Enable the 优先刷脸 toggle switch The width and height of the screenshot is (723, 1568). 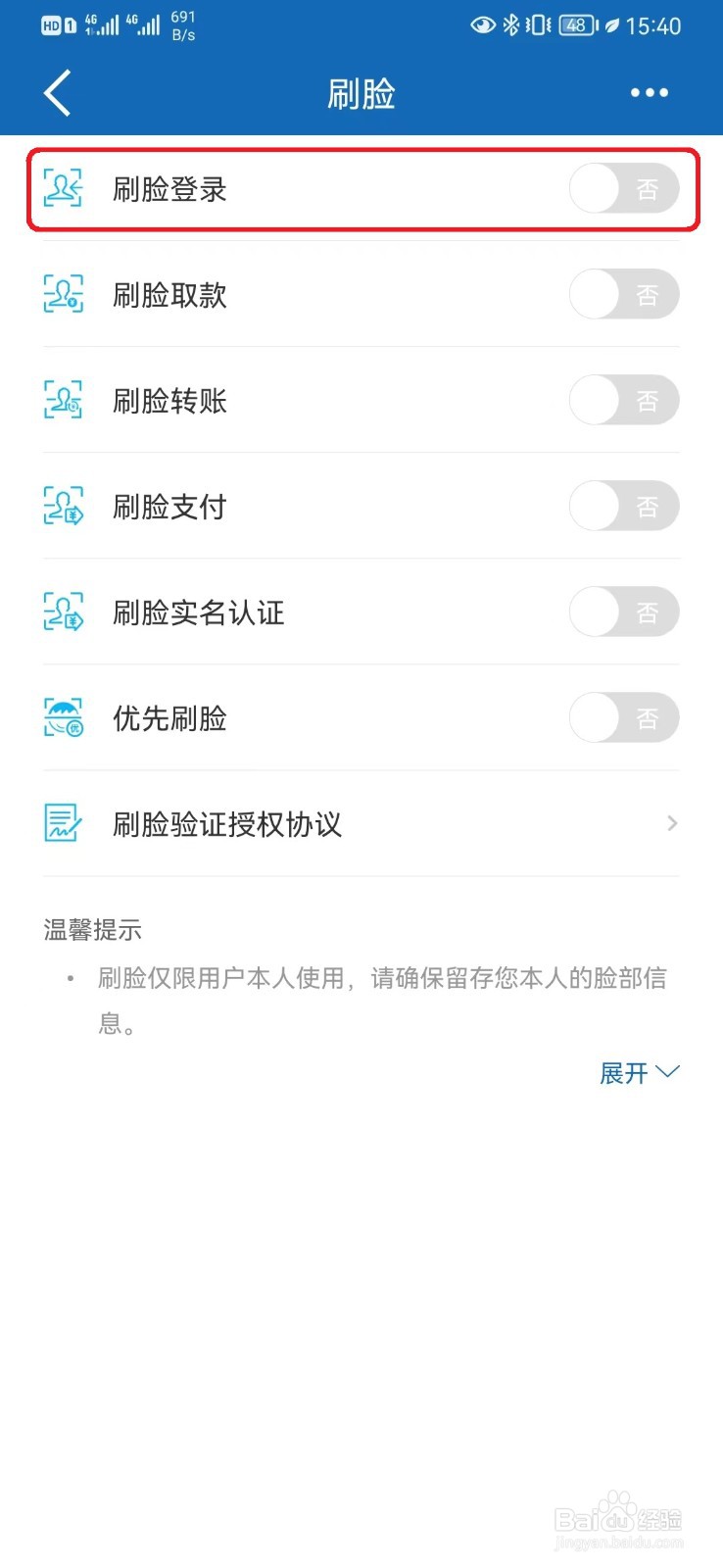pyautogui.click(x=624, y=718)
